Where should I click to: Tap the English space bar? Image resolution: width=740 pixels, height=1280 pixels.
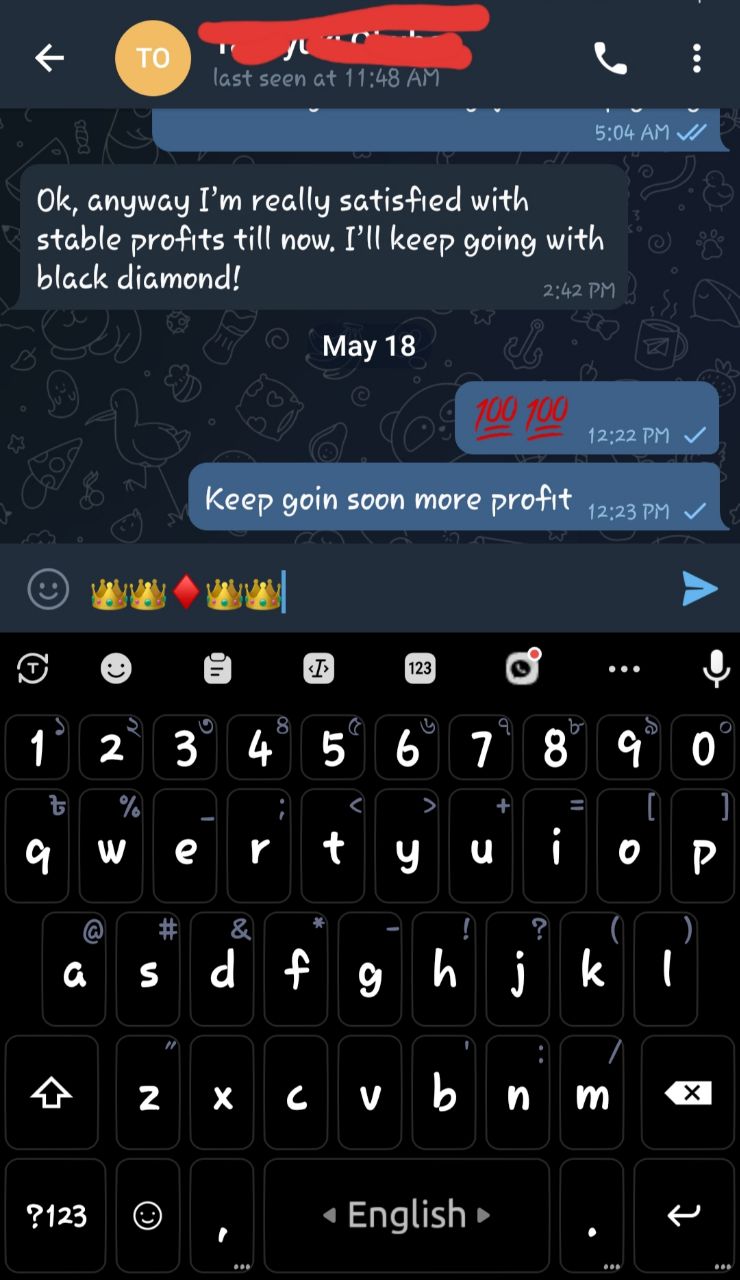click(x=406, y=1215)
